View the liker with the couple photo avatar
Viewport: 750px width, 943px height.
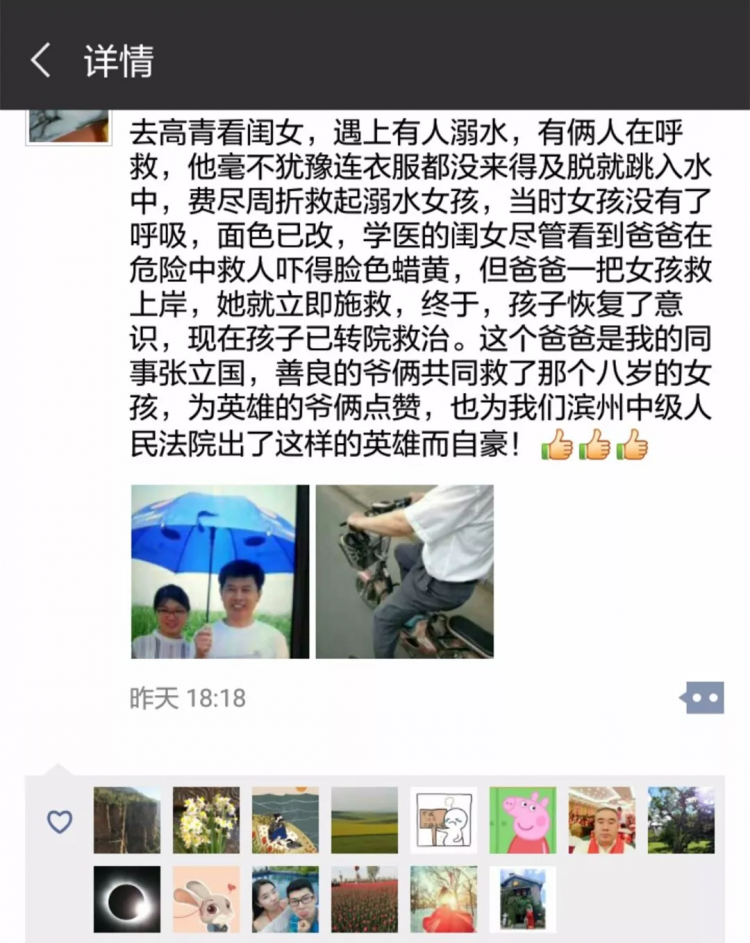285,898
